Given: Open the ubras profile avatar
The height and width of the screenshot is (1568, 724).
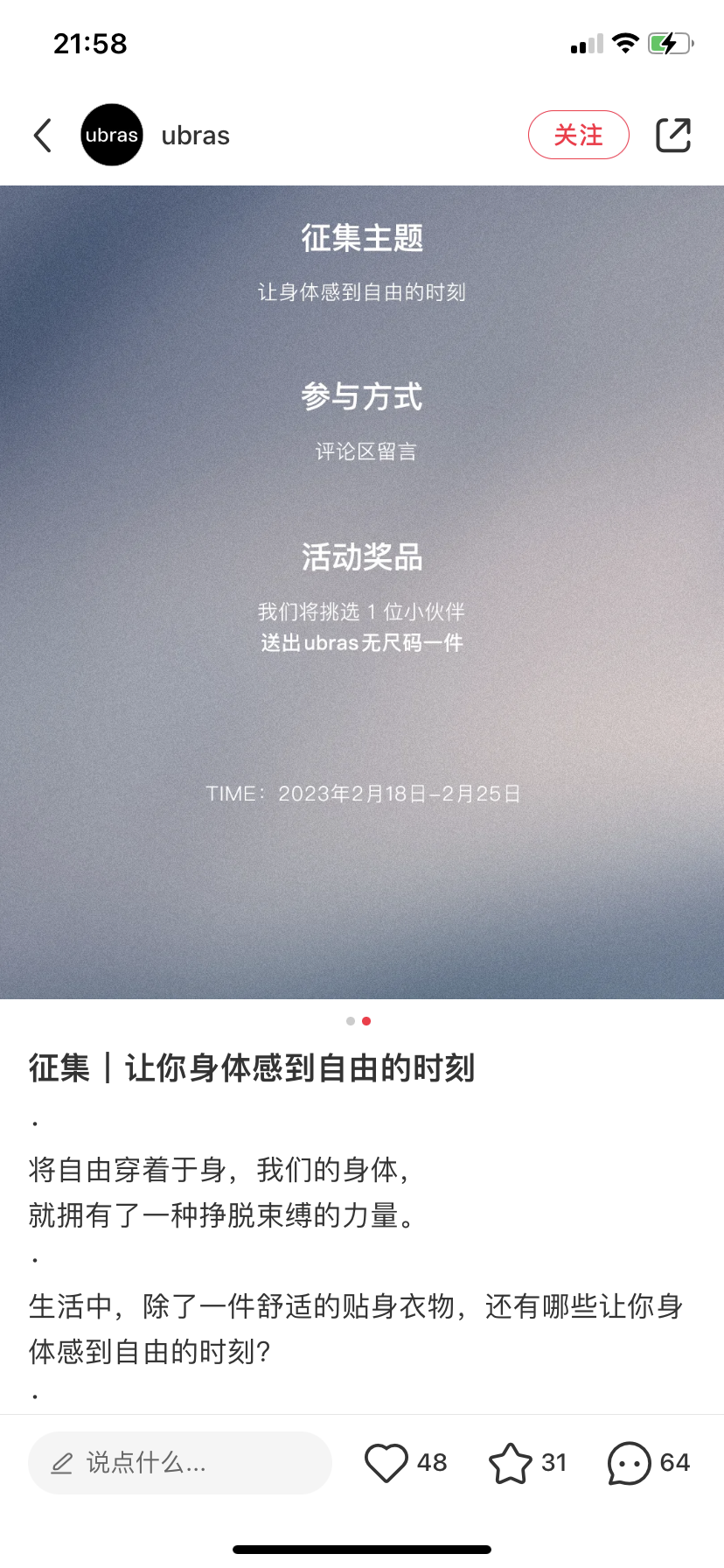Looking at the screenshot, I should pos(112,136).
